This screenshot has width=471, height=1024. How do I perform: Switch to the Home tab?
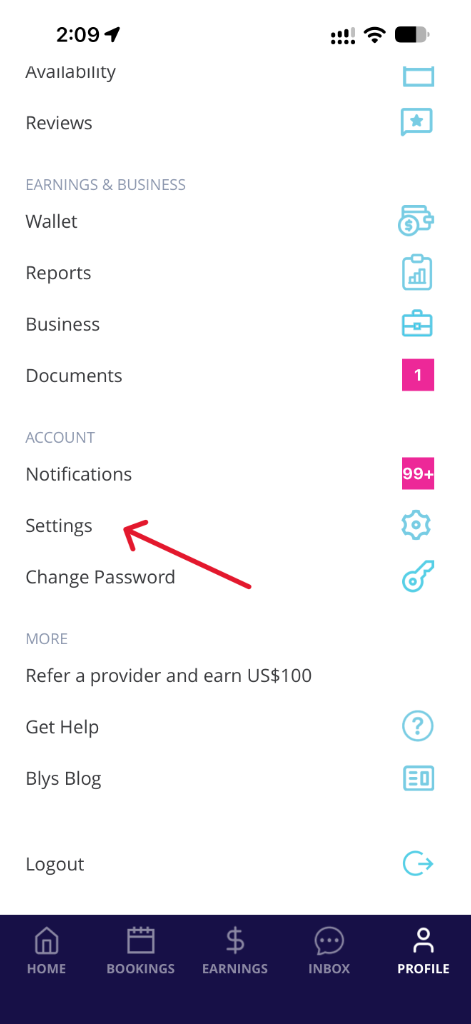point(46,951)
